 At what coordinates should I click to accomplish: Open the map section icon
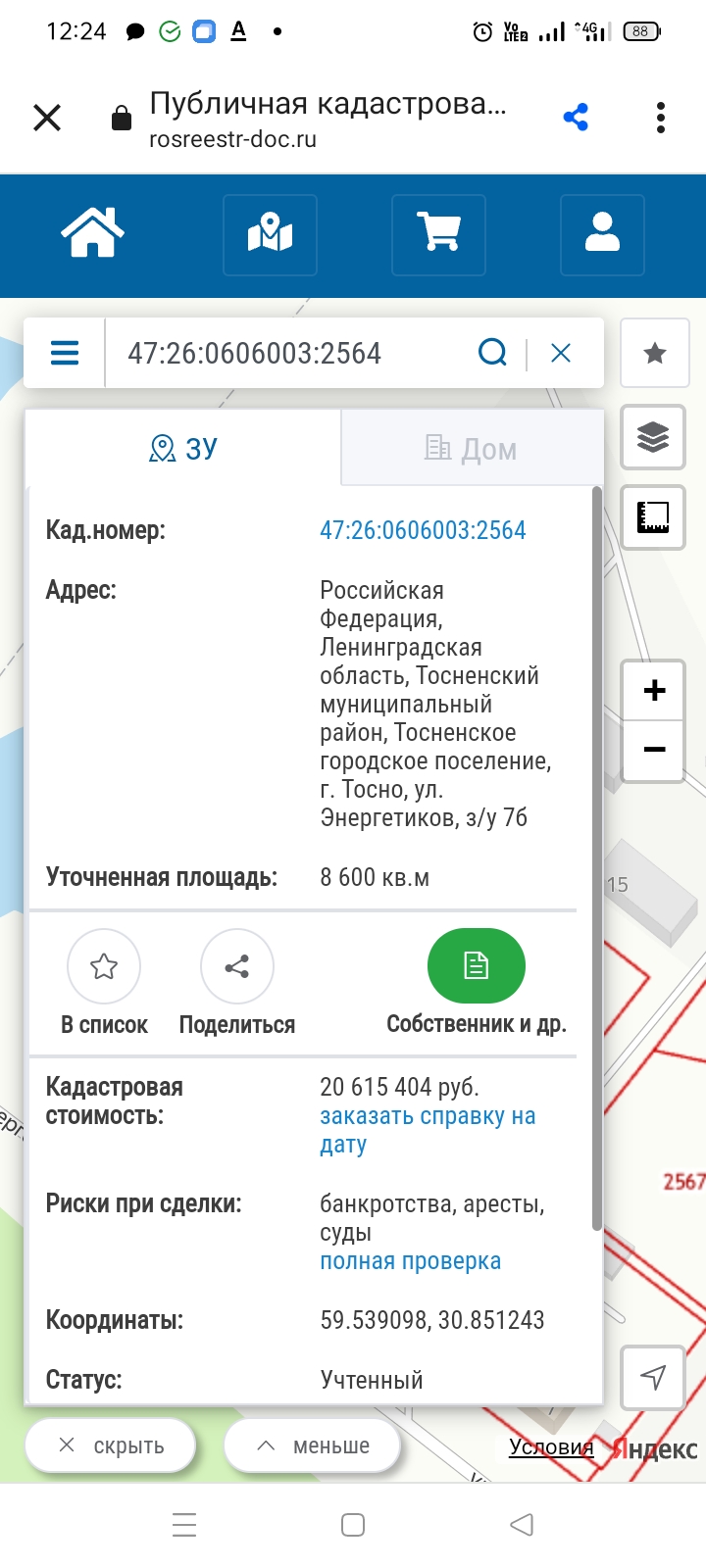[x=270, y=234]
